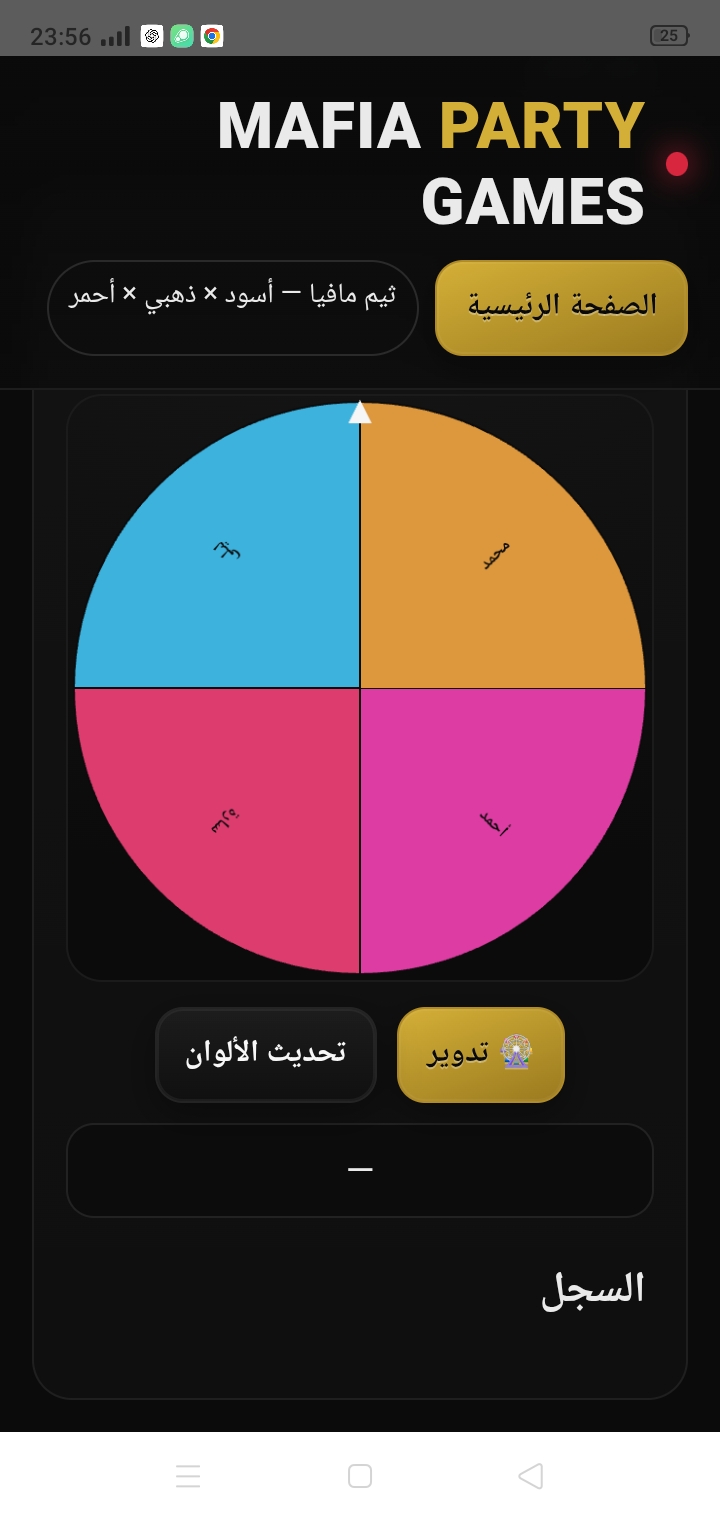
Task: Go to the system home screen
Action: 360,1475
